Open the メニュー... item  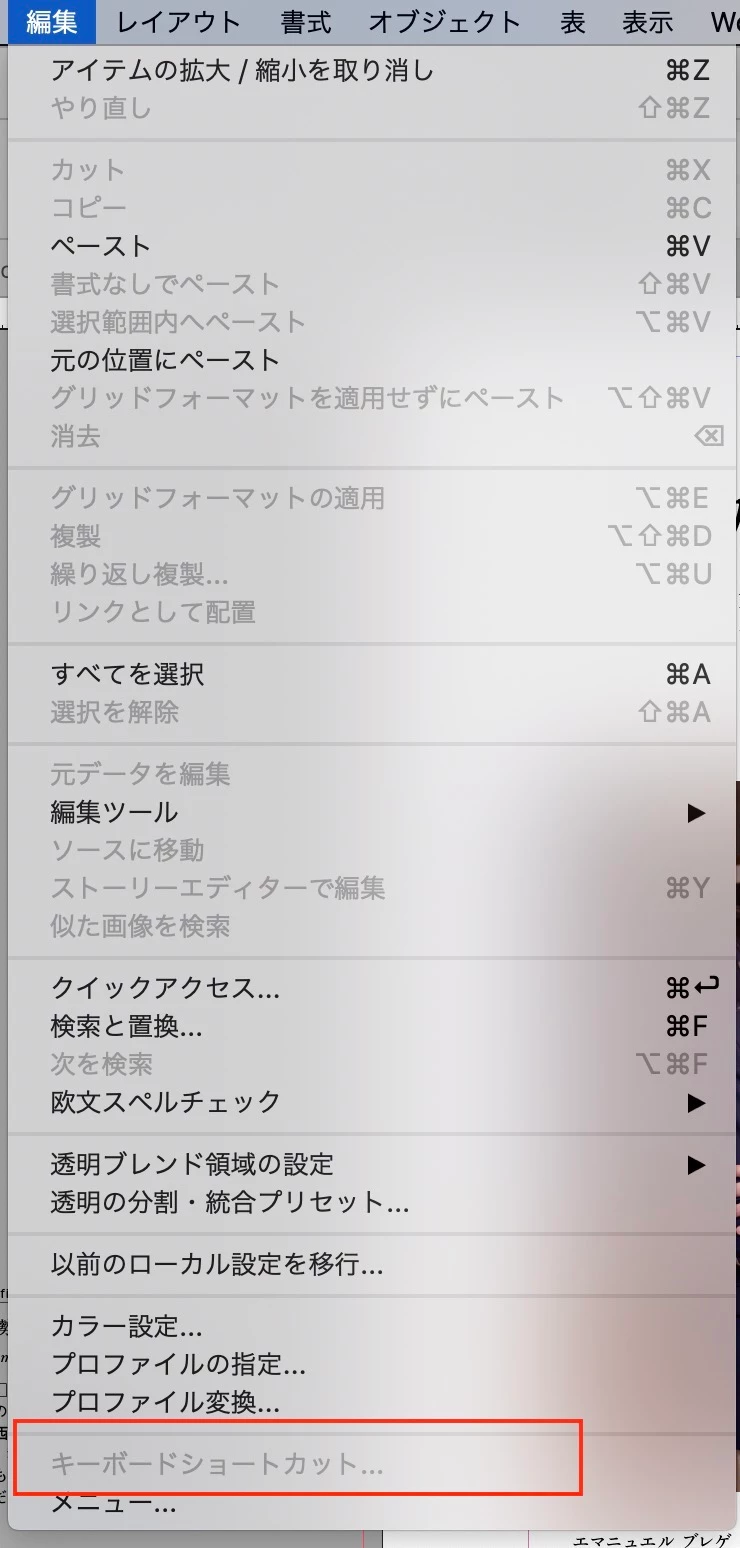(x=113, y=1503)
